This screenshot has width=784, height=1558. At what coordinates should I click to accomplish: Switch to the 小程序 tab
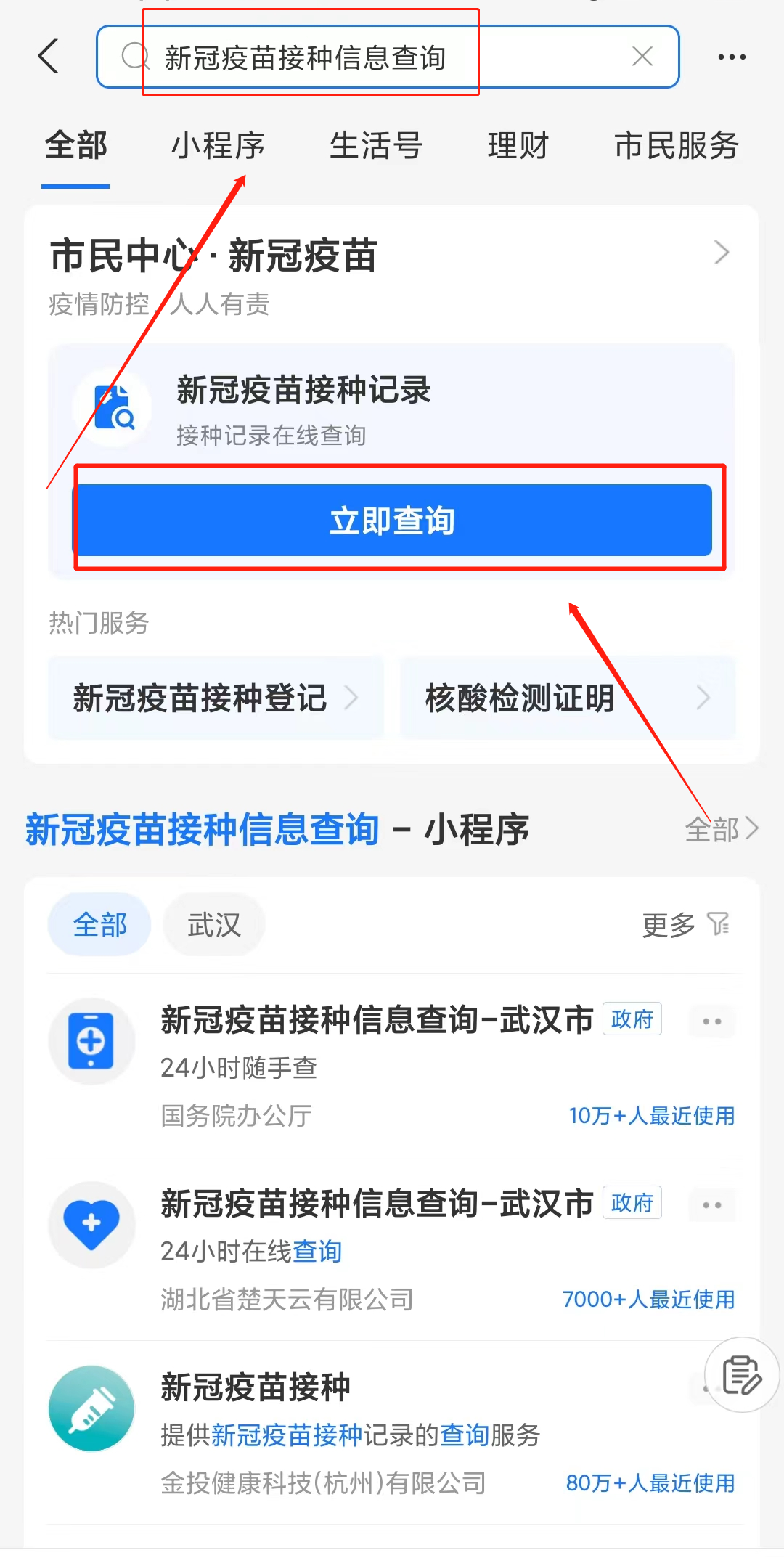(218, 146)
